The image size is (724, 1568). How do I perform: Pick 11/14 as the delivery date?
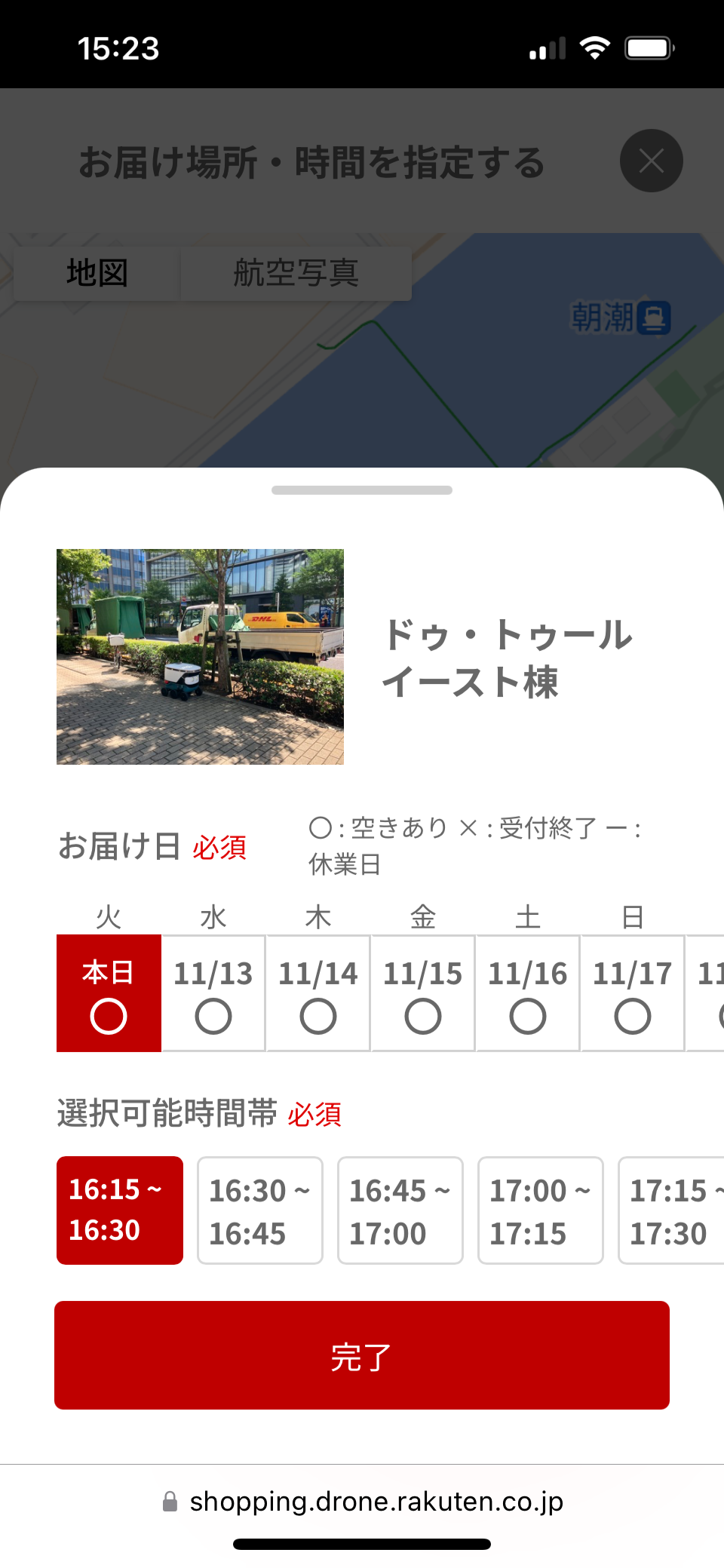coord(318,993)
